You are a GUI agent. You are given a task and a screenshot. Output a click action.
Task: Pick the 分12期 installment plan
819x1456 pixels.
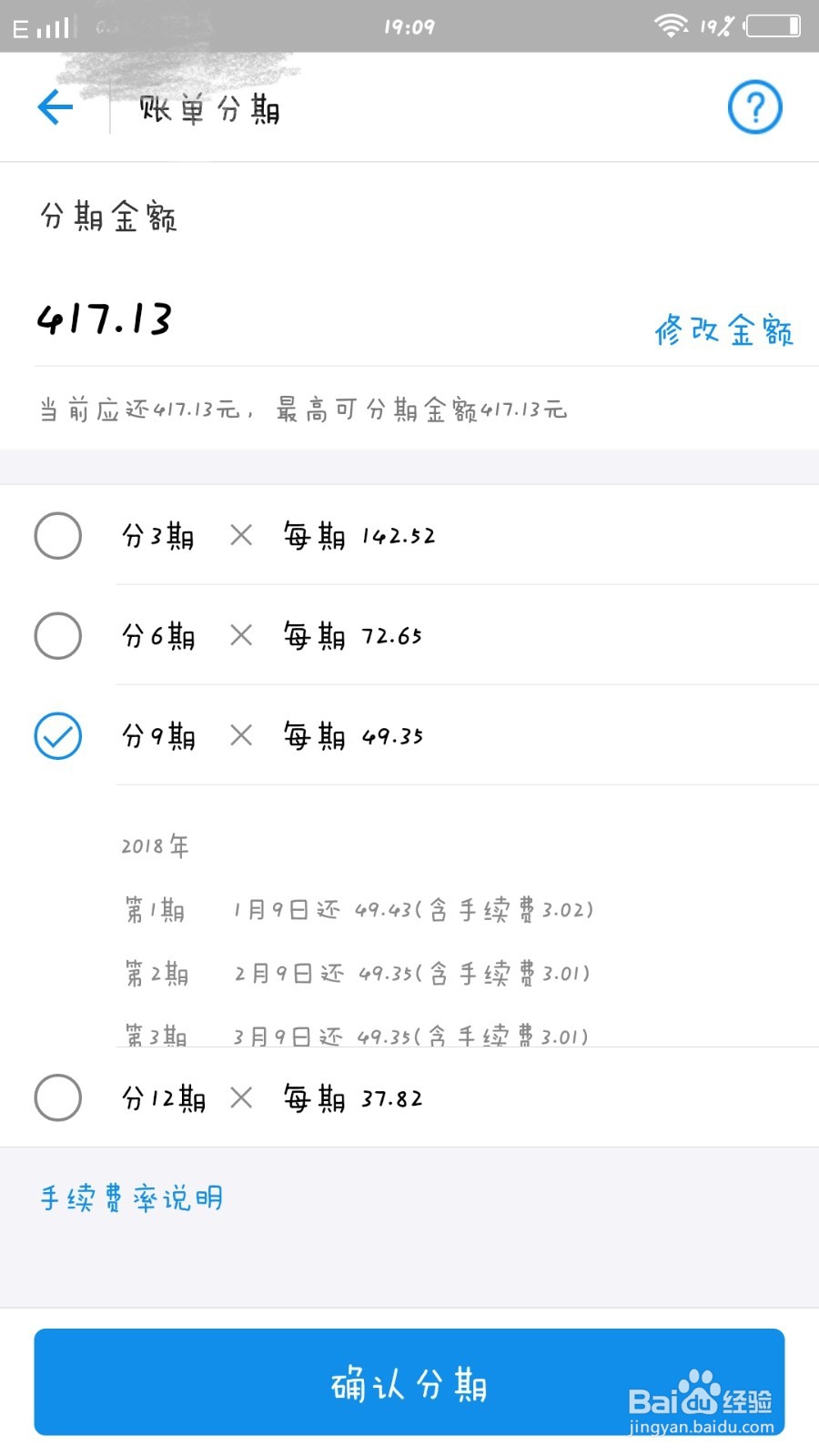point(58,1097)
